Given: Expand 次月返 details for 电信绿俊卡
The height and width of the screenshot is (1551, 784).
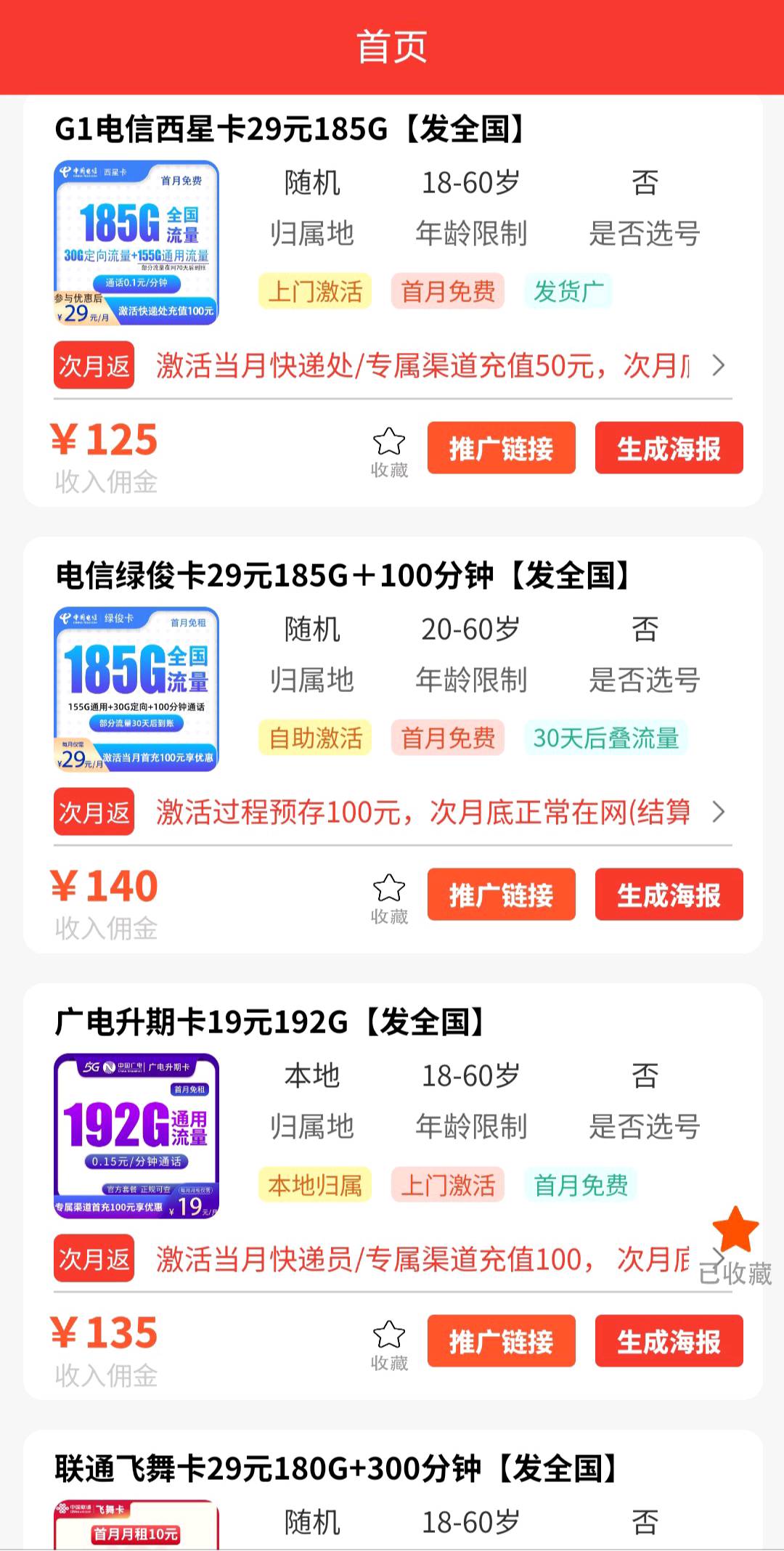Looking at the screenshot, I should coord(718,812).
